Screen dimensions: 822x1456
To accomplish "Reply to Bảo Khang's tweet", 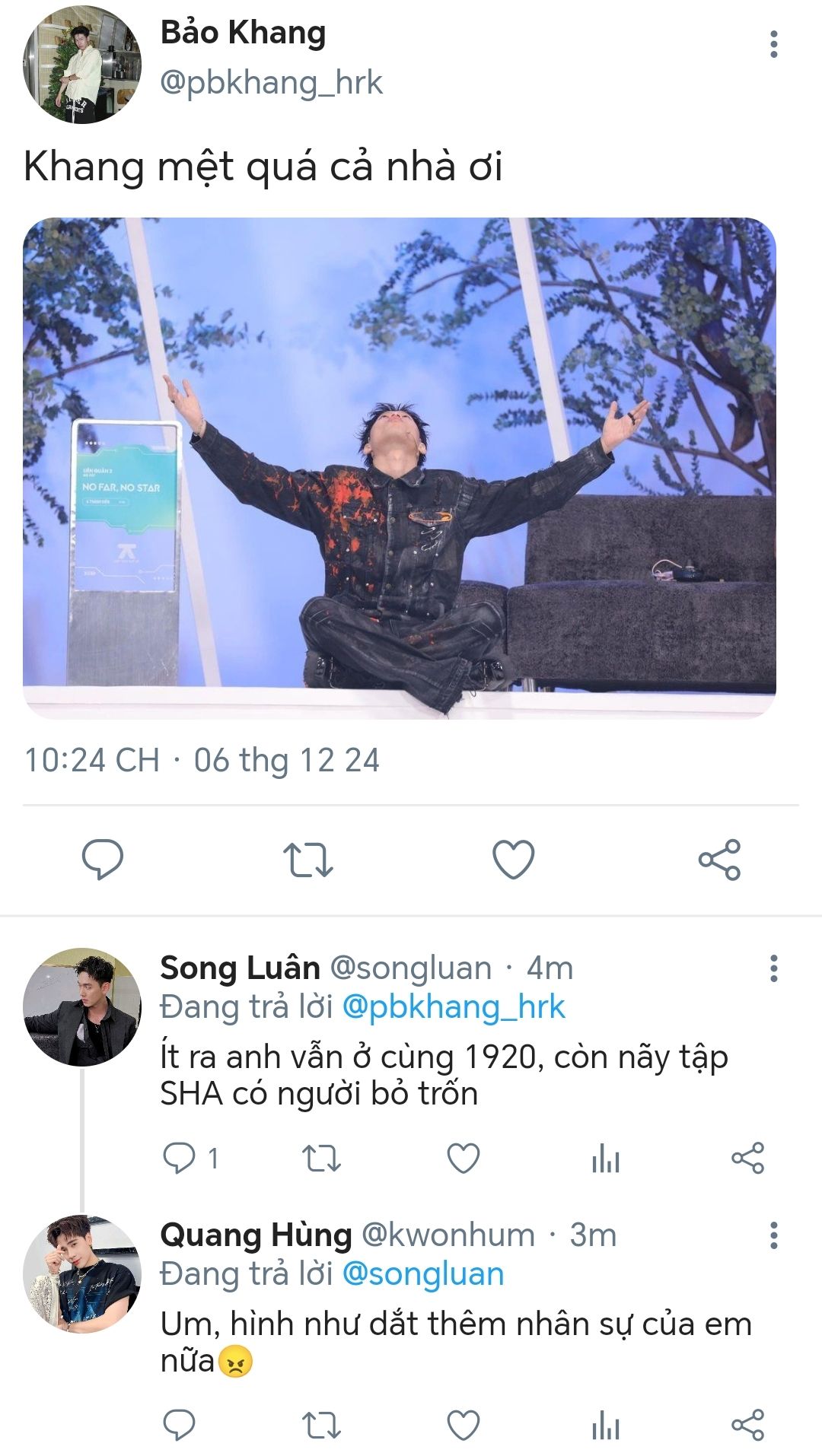I will click(103, 859).
